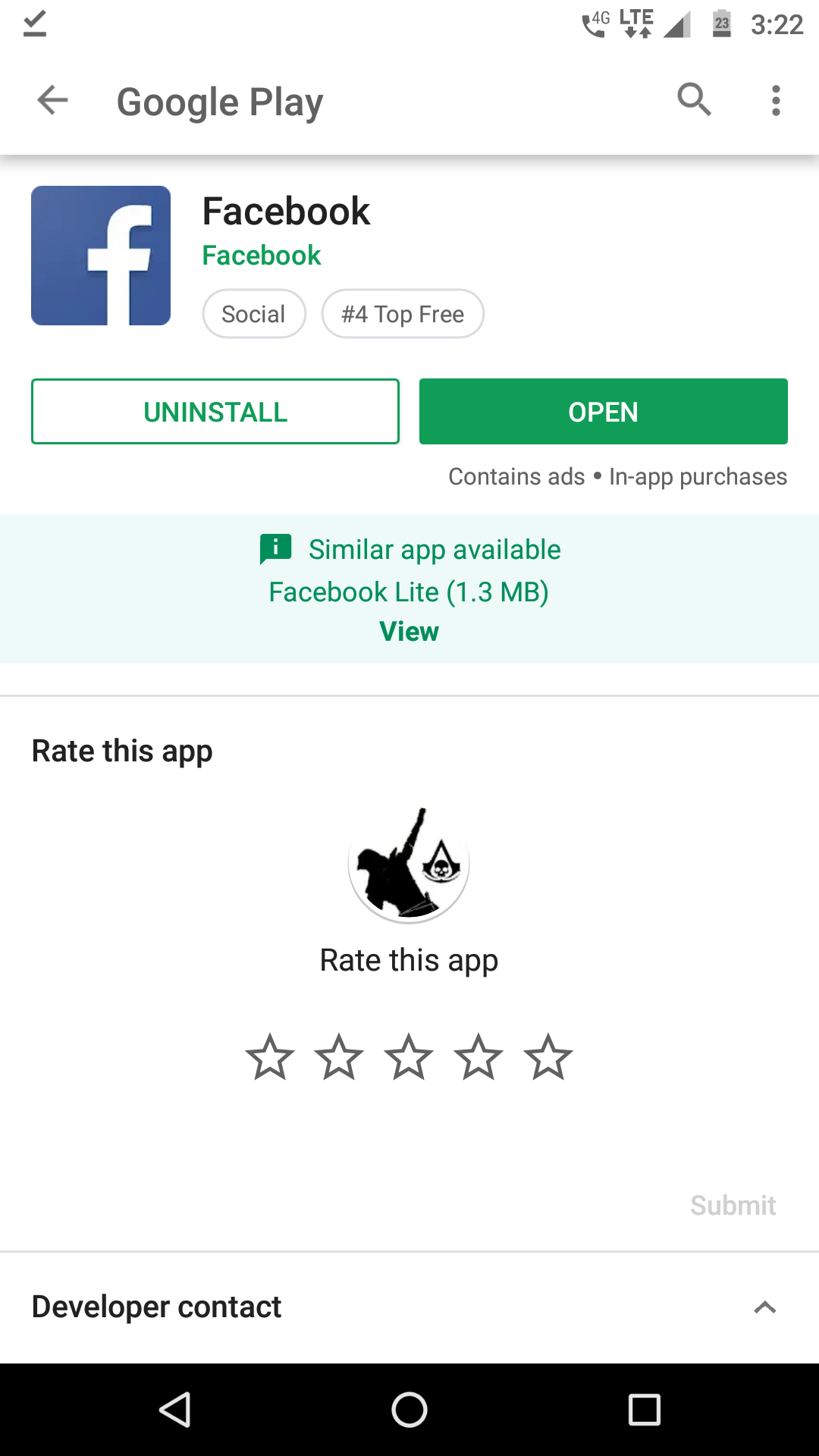Open the search icon in Google Play

tap(694, 100)
